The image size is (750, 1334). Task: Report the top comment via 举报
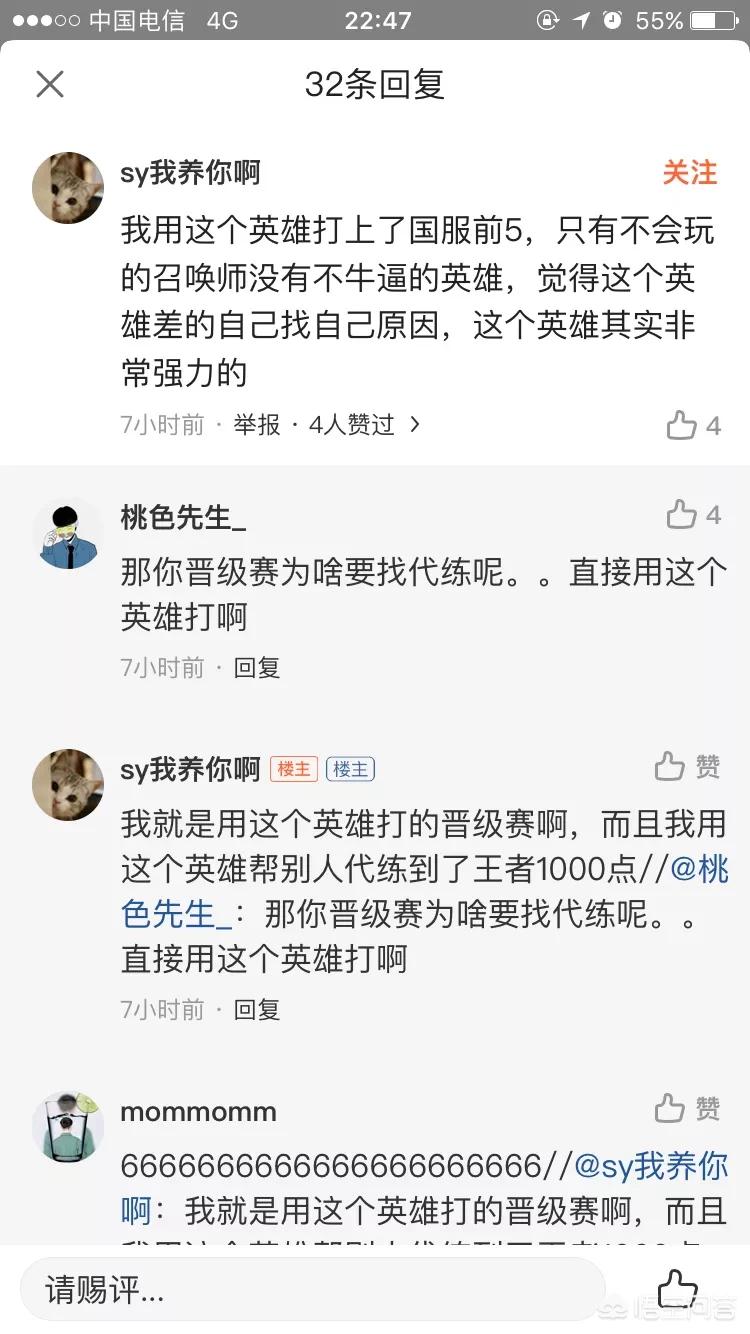257,425
